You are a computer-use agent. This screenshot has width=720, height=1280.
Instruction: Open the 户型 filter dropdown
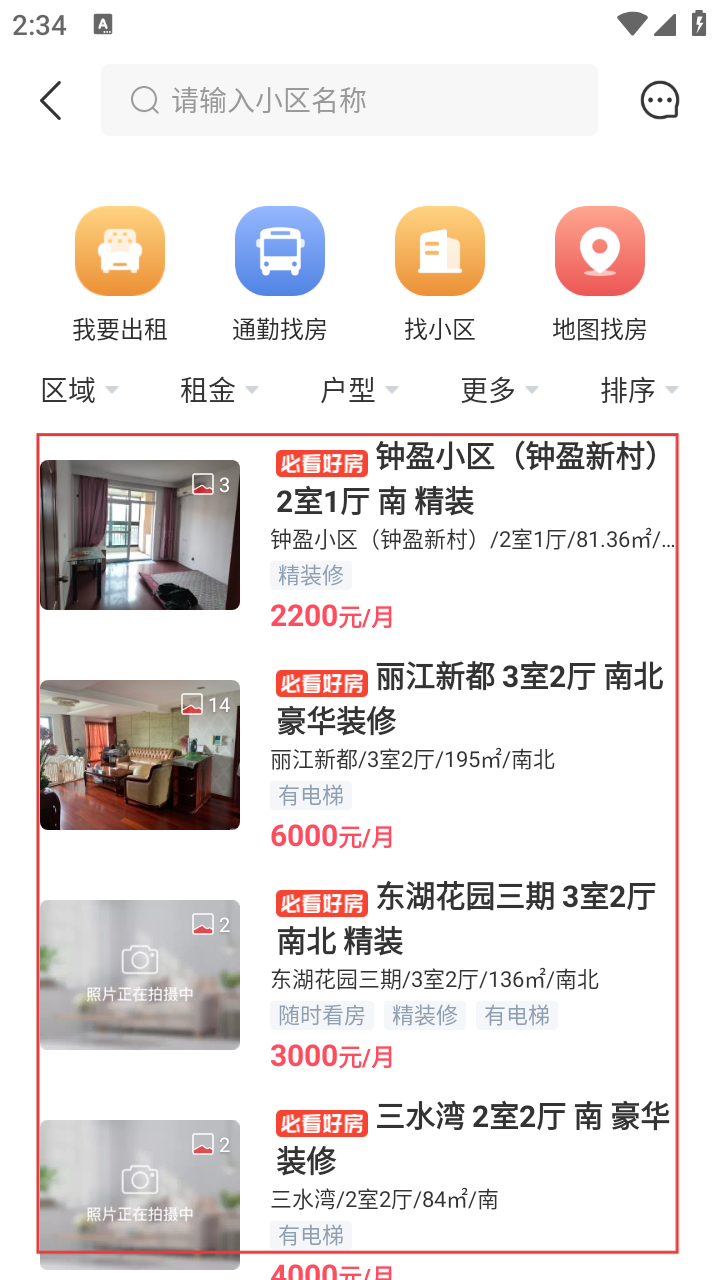(359, 390)
